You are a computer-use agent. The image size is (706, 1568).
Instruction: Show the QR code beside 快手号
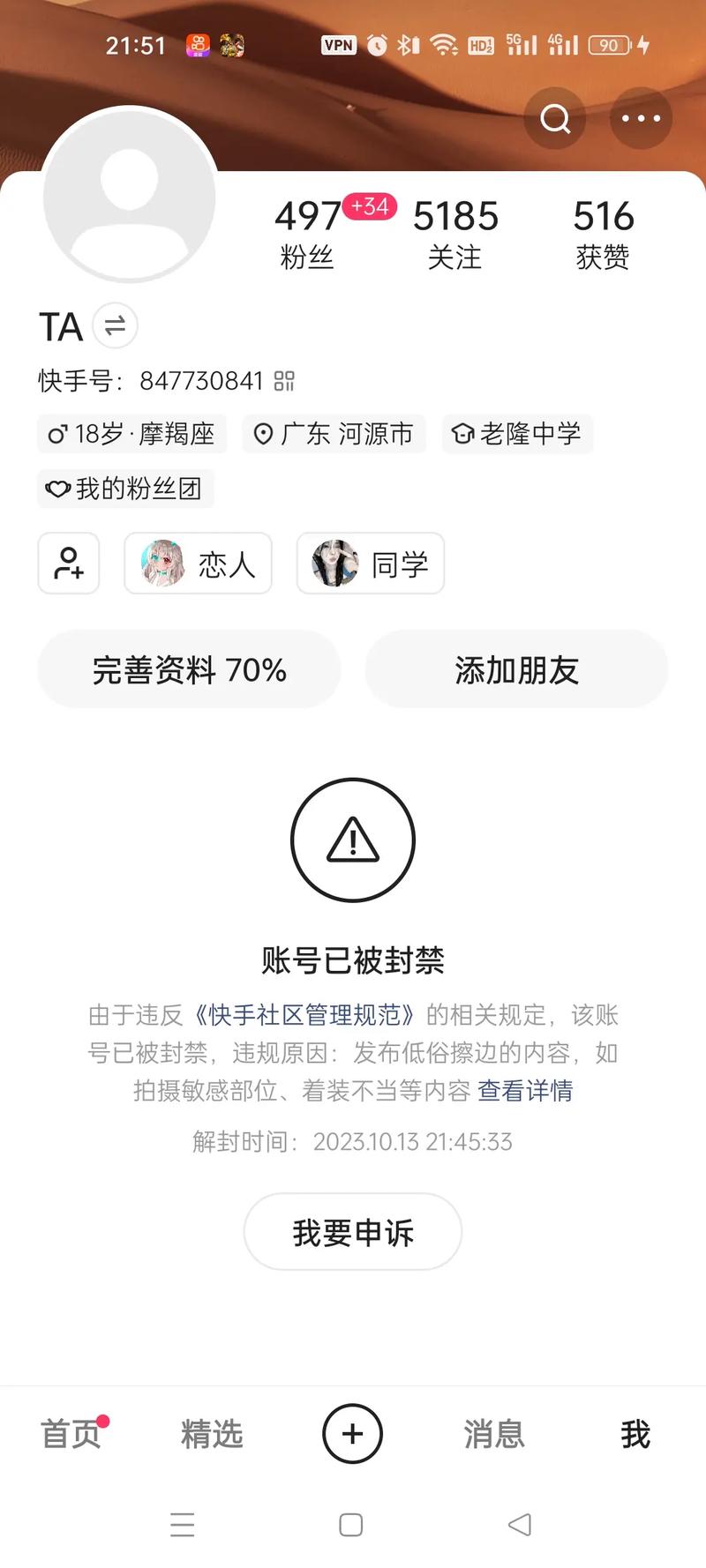284,381
